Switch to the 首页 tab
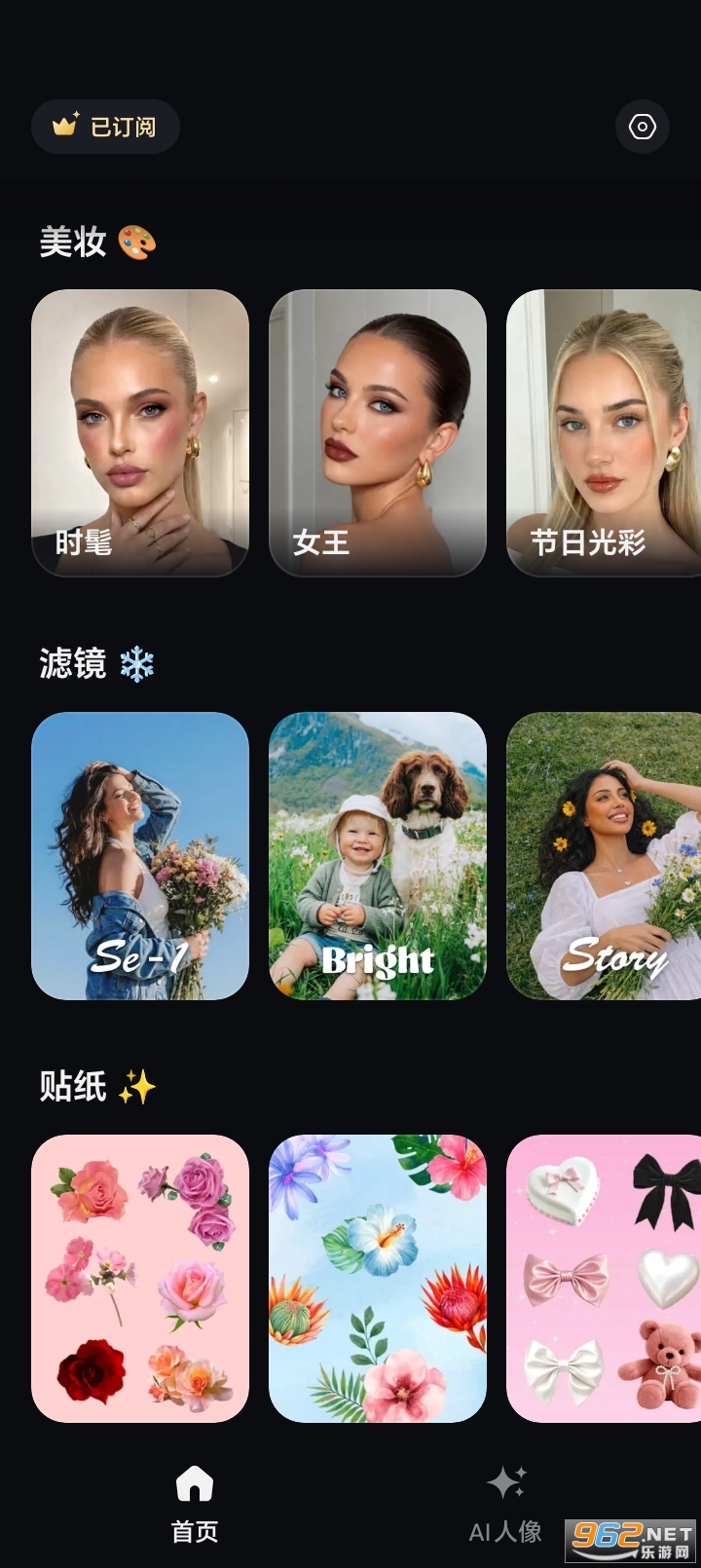 tap(195, 1504)
